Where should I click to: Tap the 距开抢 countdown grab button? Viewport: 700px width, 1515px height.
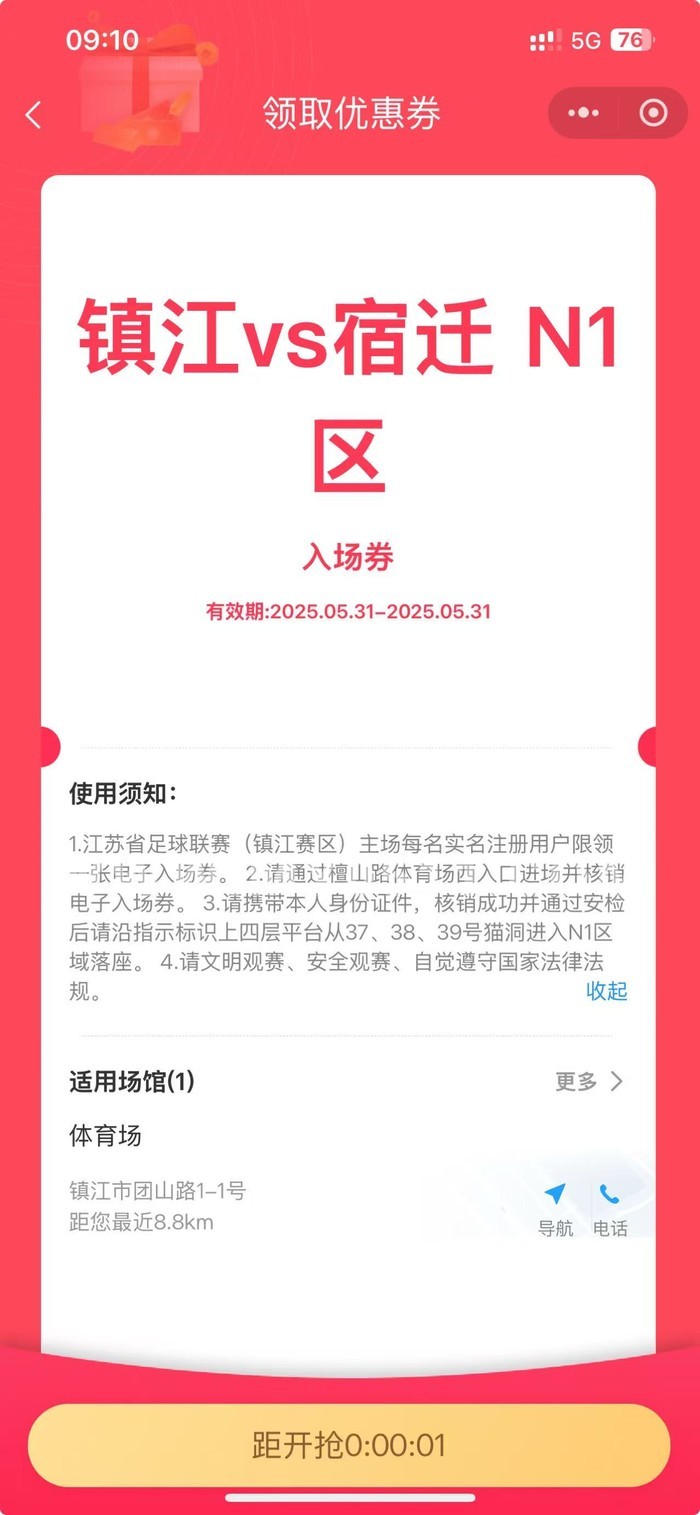(x=349, y=1445)
